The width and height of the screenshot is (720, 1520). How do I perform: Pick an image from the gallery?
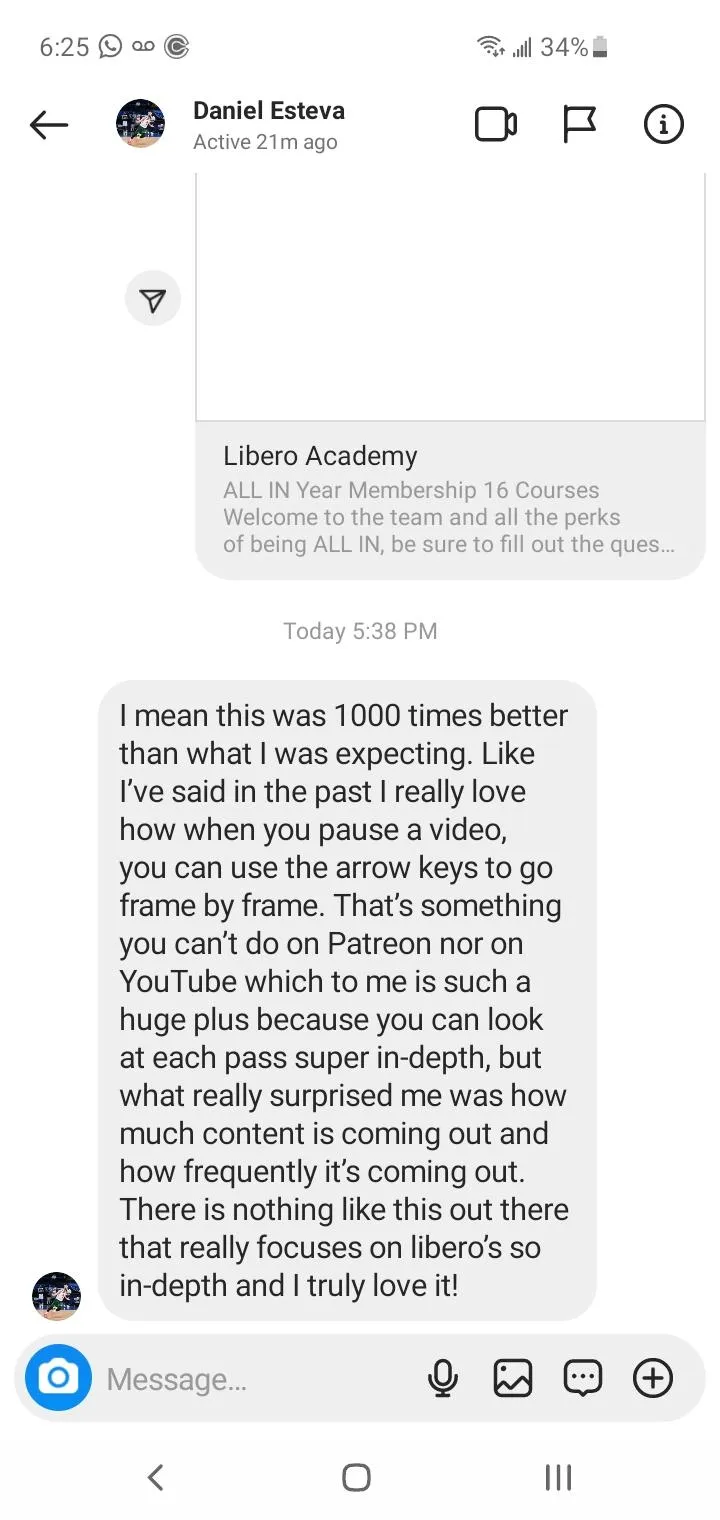[x=512, y=1379]
